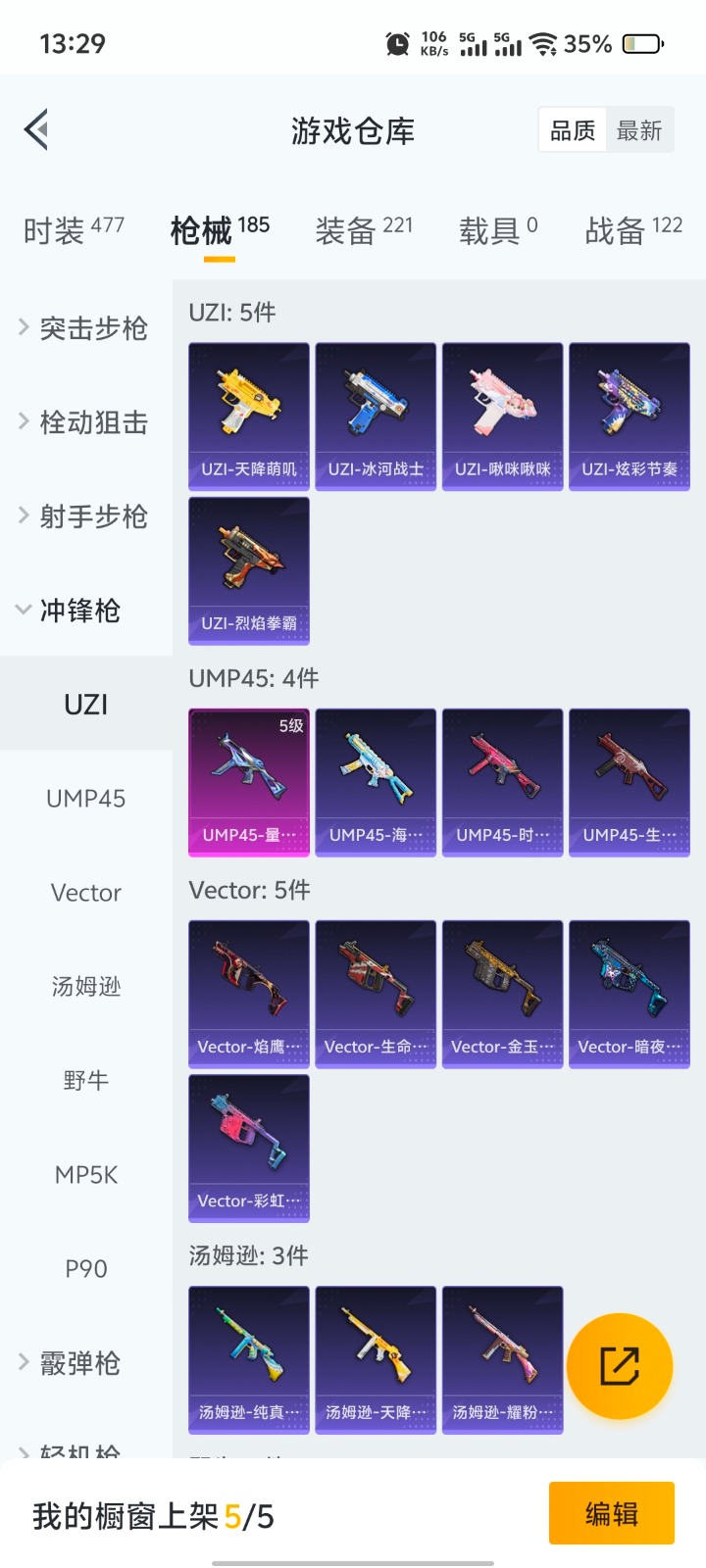Switch to the 时装 tab
706x1568 pixels.
(74, 231)
